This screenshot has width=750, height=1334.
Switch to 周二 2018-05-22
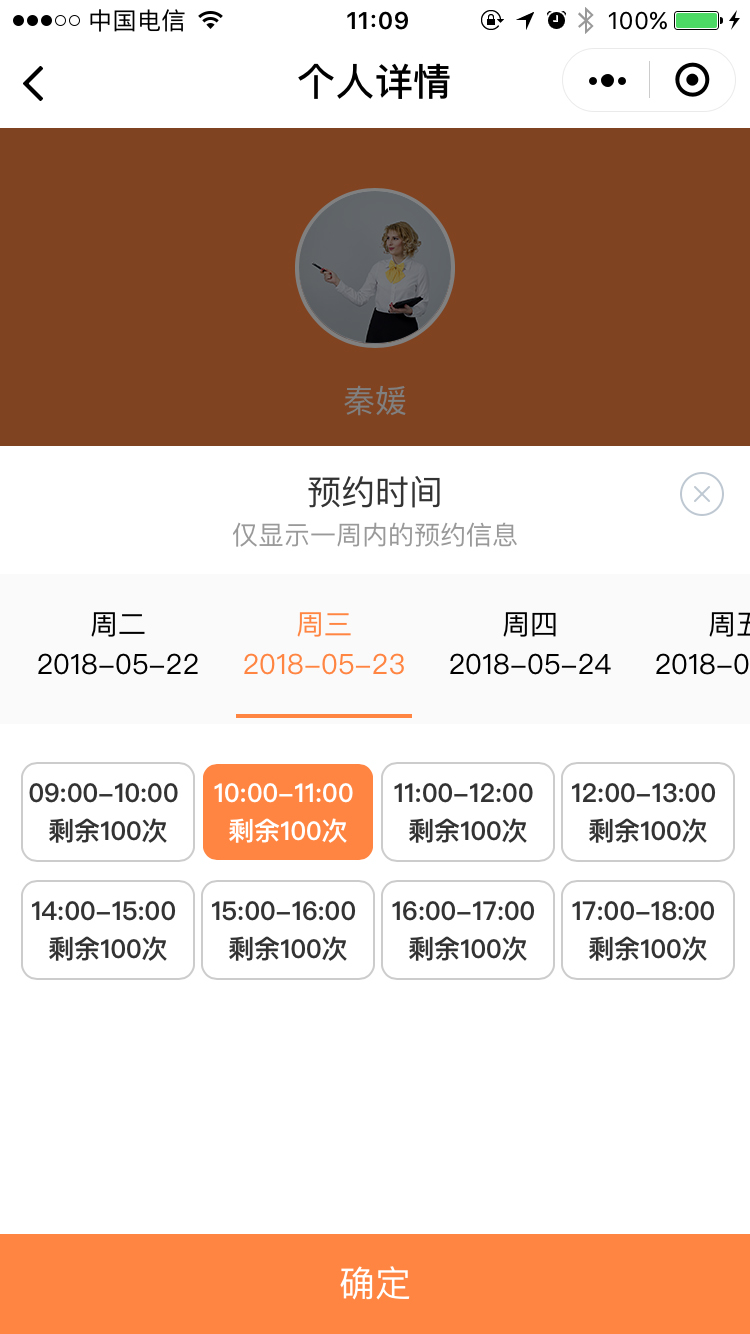118,645
